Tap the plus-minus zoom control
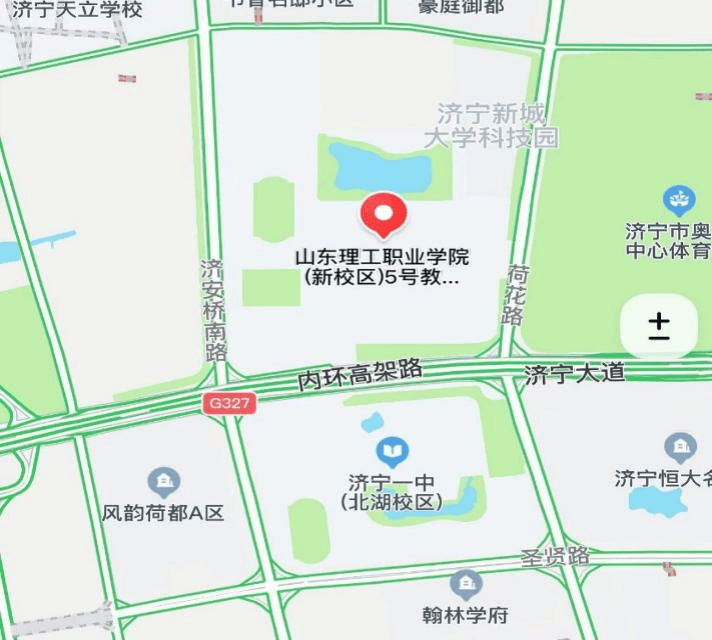Viewport: 712px width, 640px height. coord(658,327)
